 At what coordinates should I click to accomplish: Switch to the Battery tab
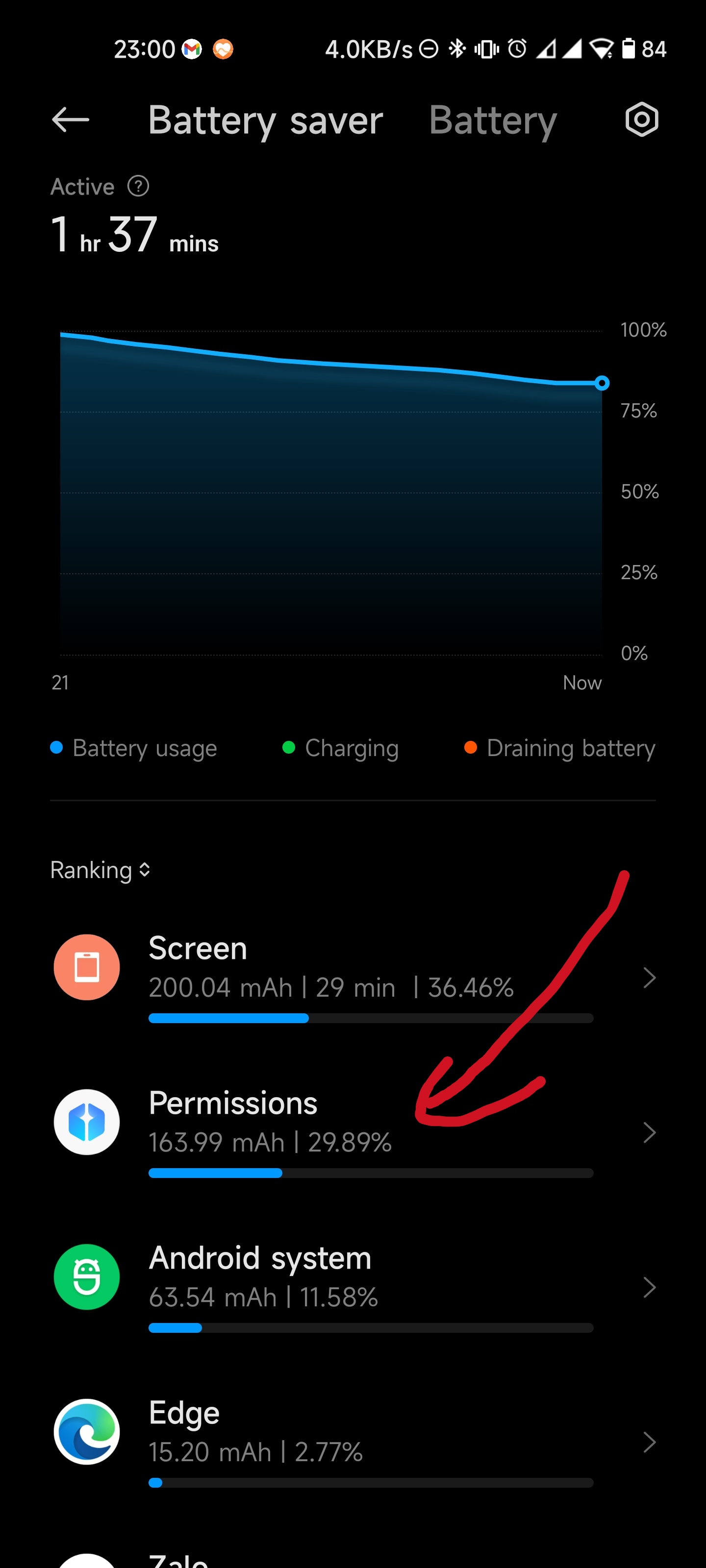(x=492, y=121)
